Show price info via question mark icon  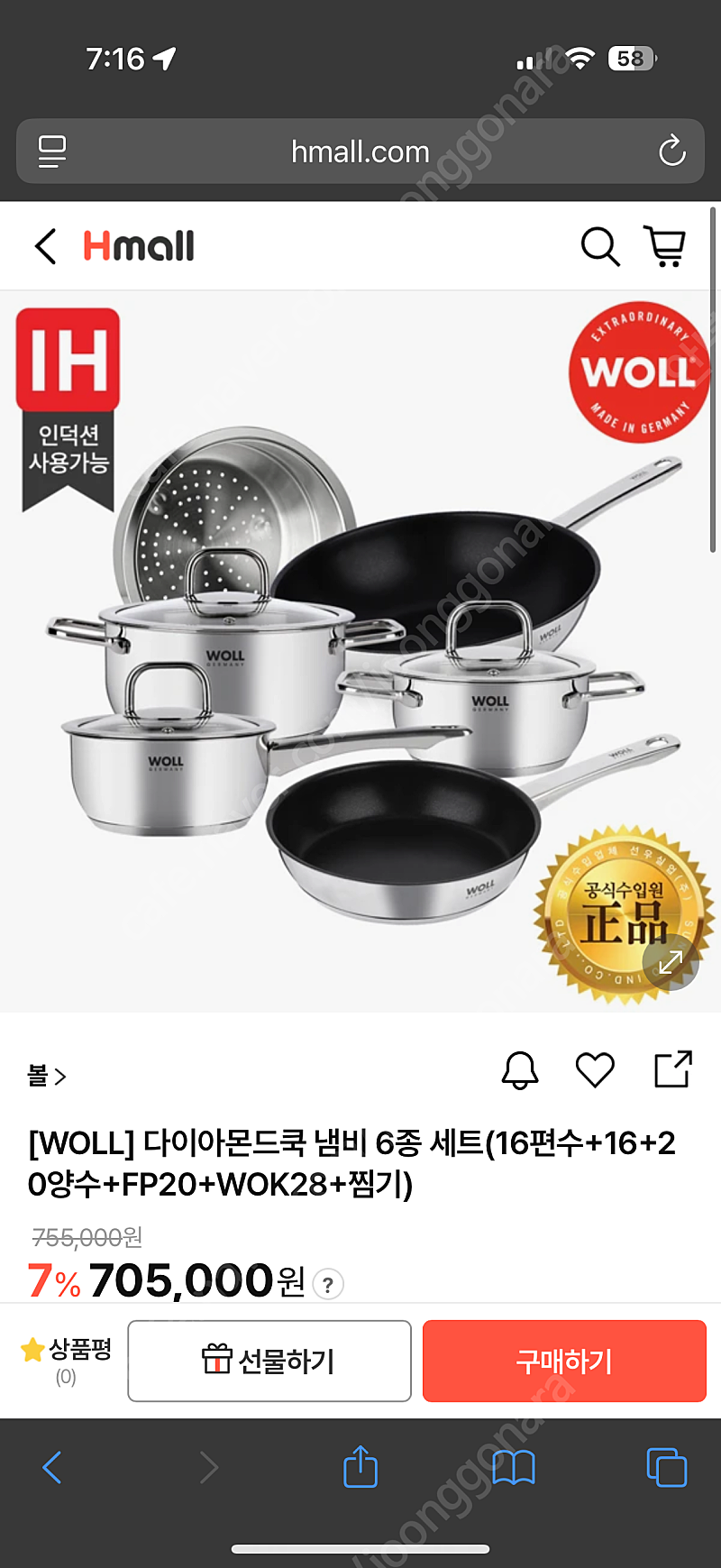[x=328, y=1284]
